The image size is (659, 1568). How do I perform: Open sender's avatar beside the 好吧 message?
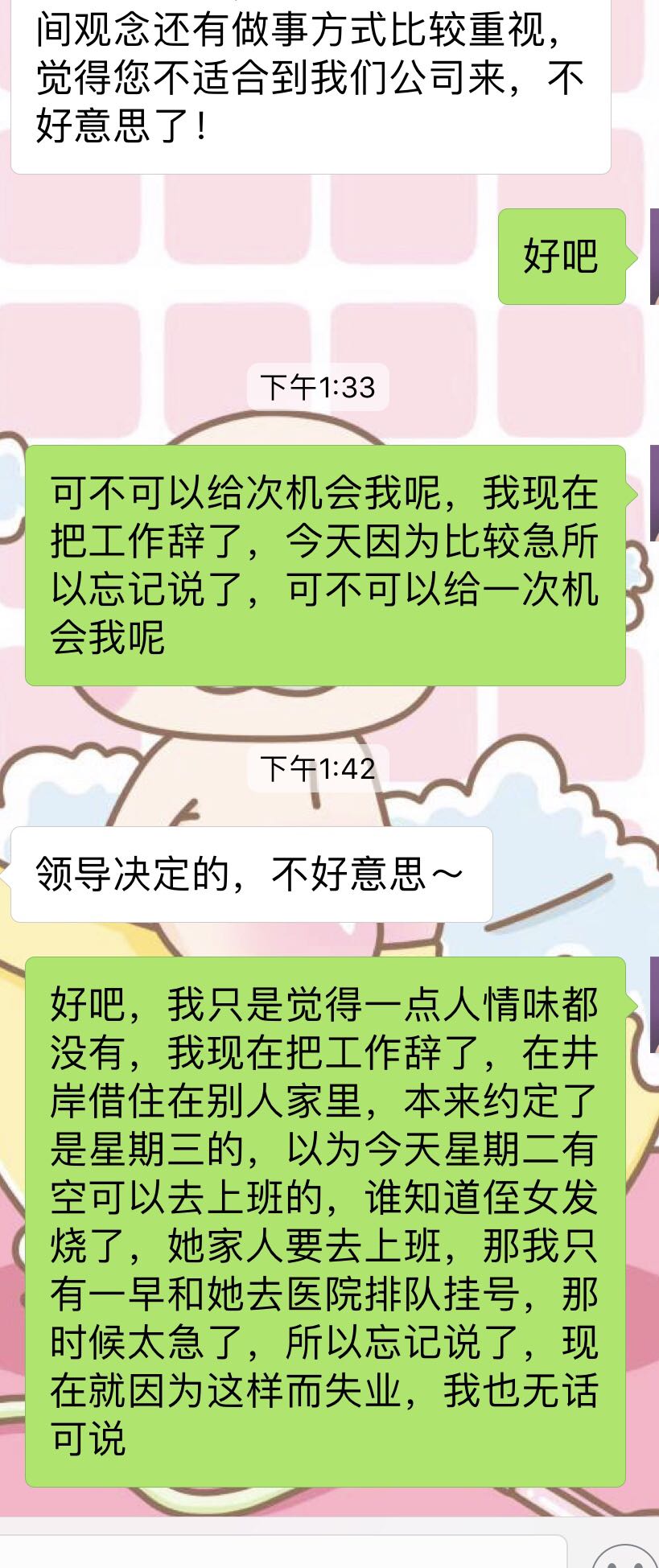pyautogui.click(x=654, y=256)
